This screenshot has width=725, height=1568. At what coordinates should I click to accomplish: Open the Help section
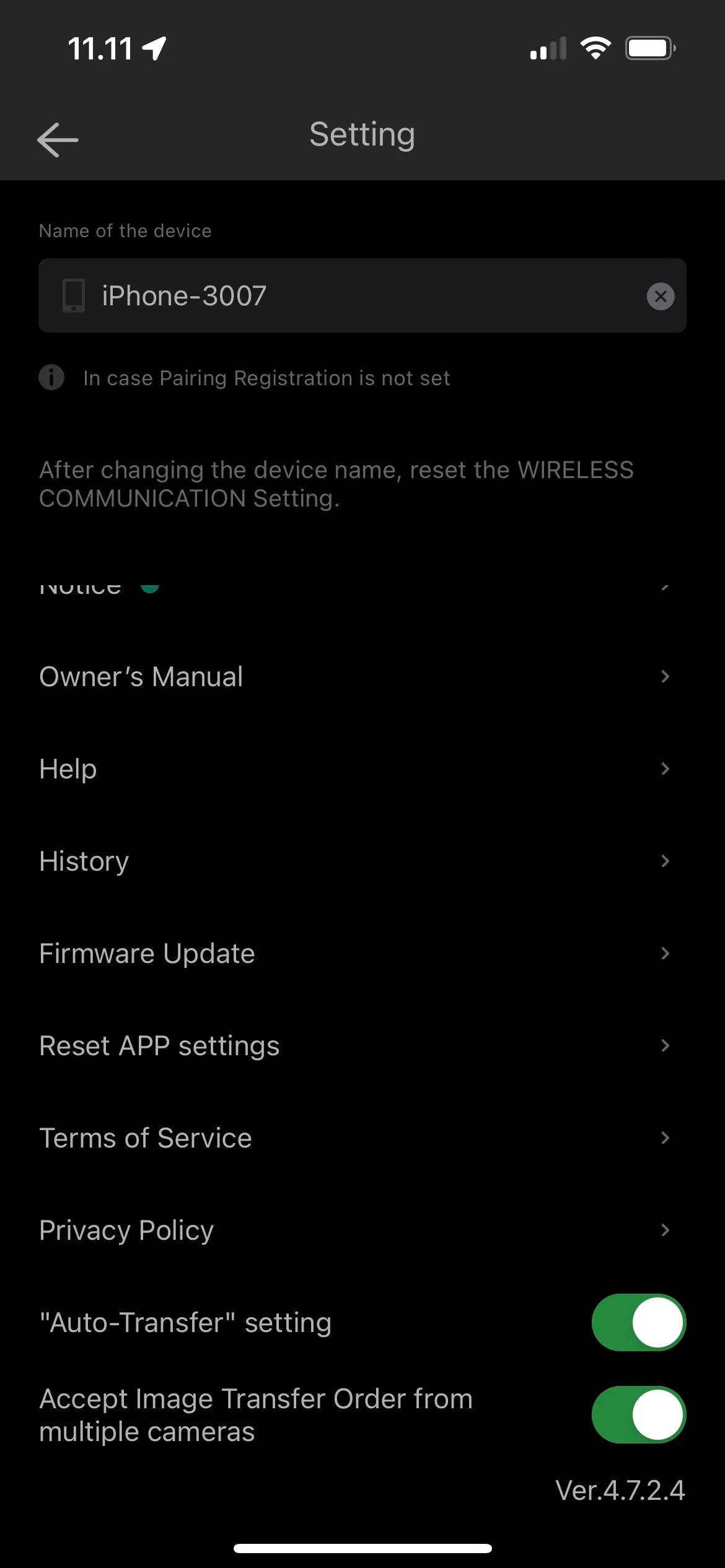point(68,769)
